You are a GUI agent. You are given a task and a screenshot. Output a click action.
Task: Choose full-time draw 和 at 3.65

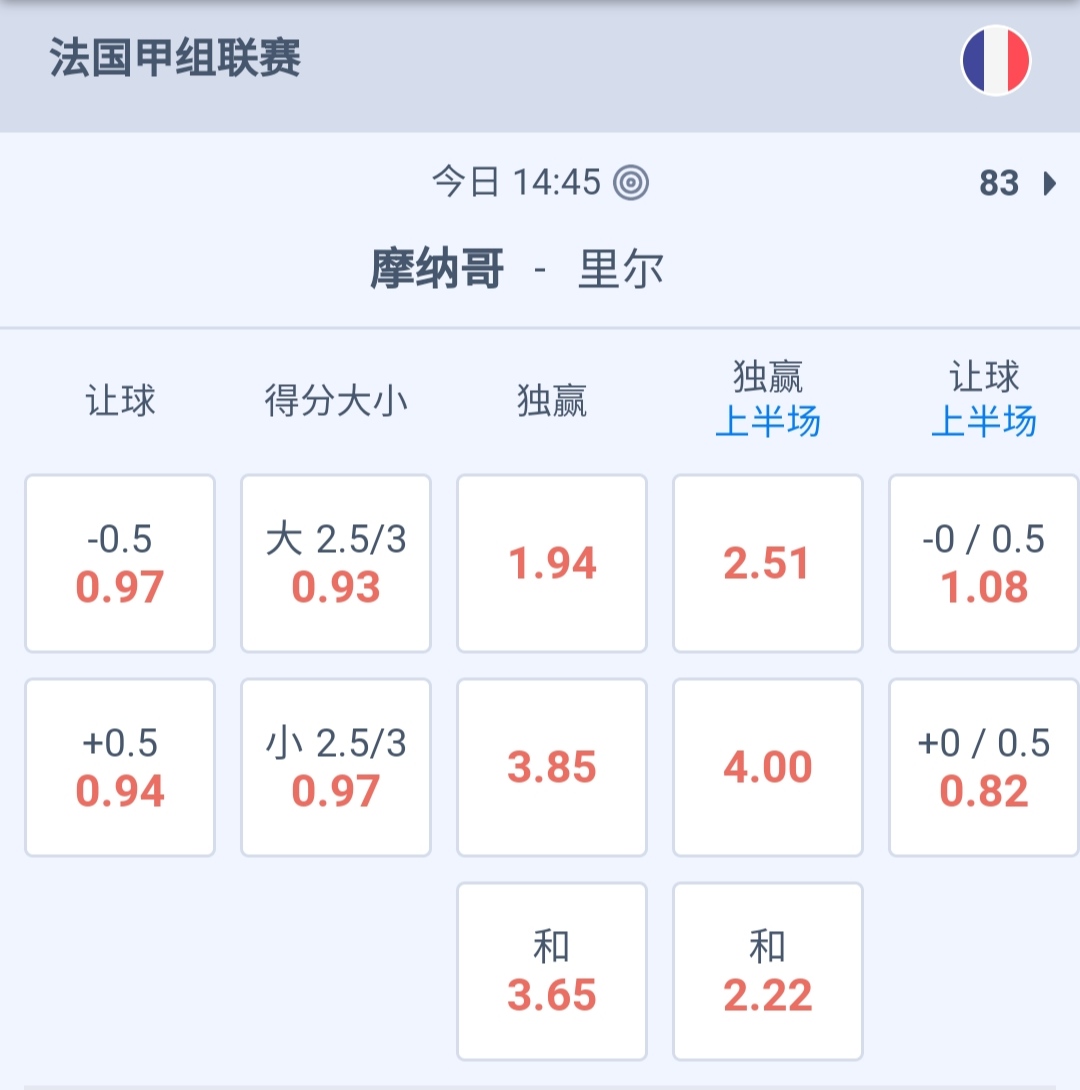click(552, 972)
